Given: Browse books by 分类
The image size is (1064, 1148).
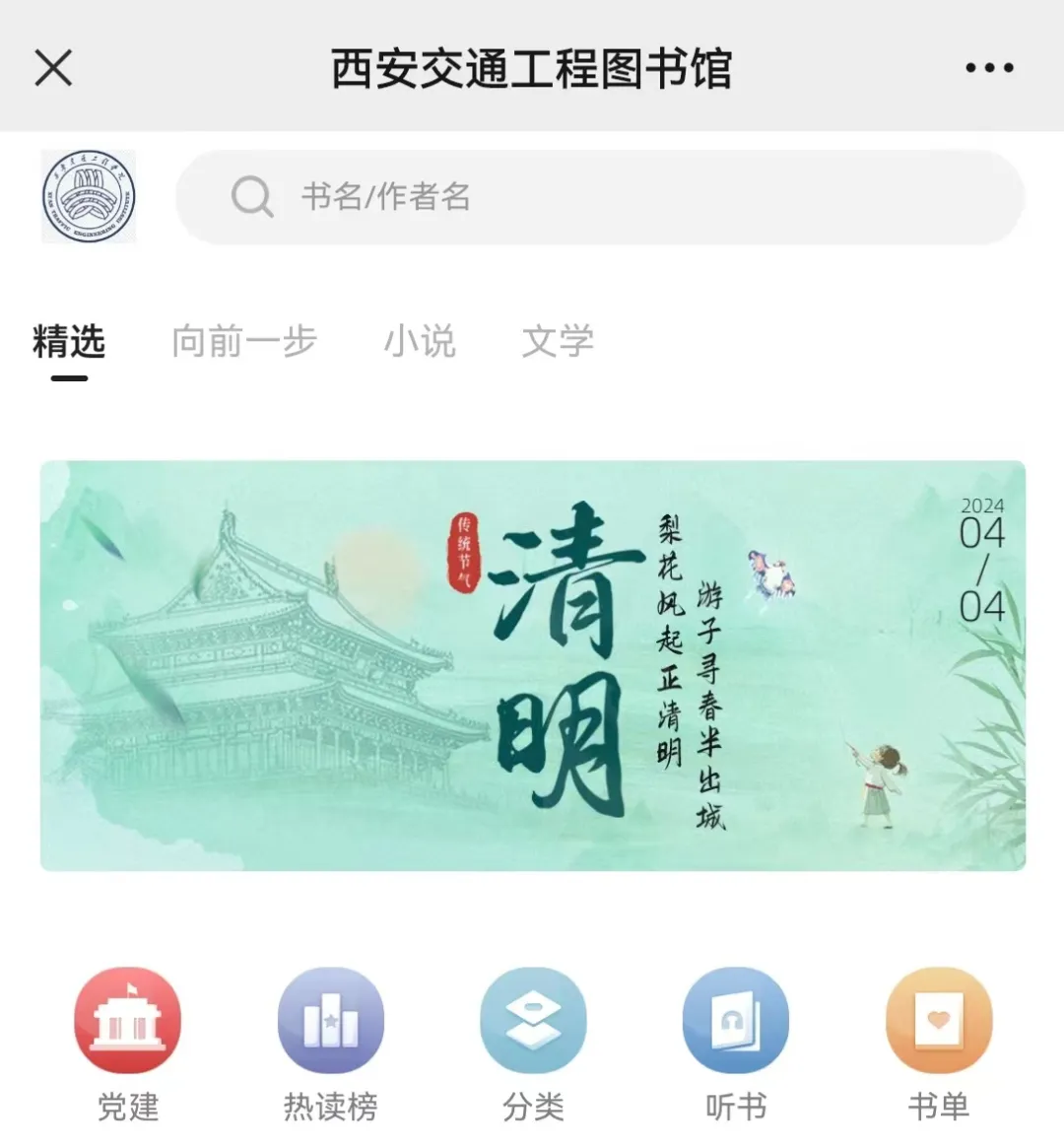Looking at the screenshot, I should (x=533, y=1021).
